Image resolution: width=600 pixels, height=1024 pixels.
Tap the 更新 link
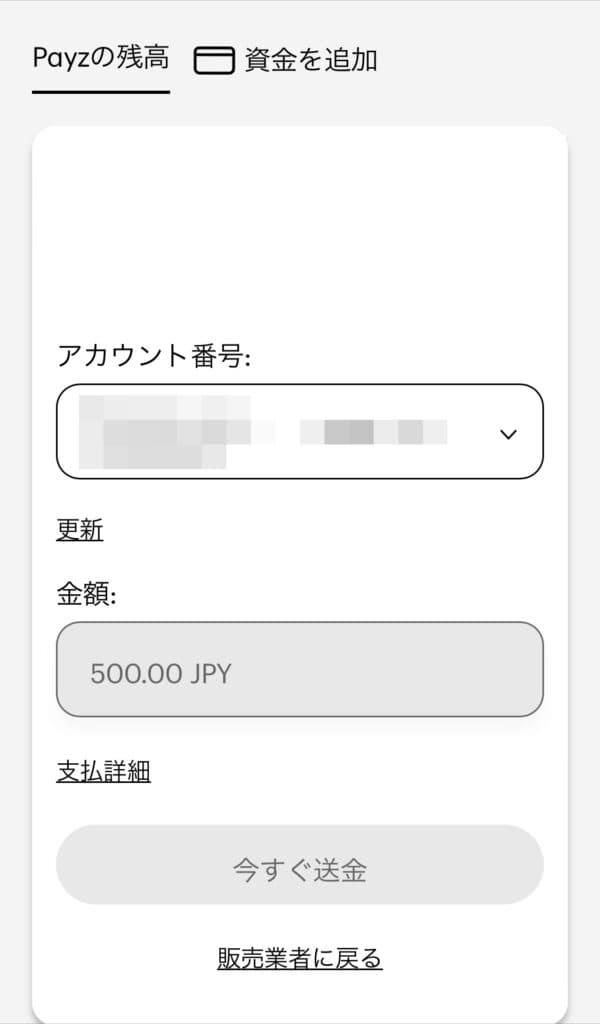[80, 530]
